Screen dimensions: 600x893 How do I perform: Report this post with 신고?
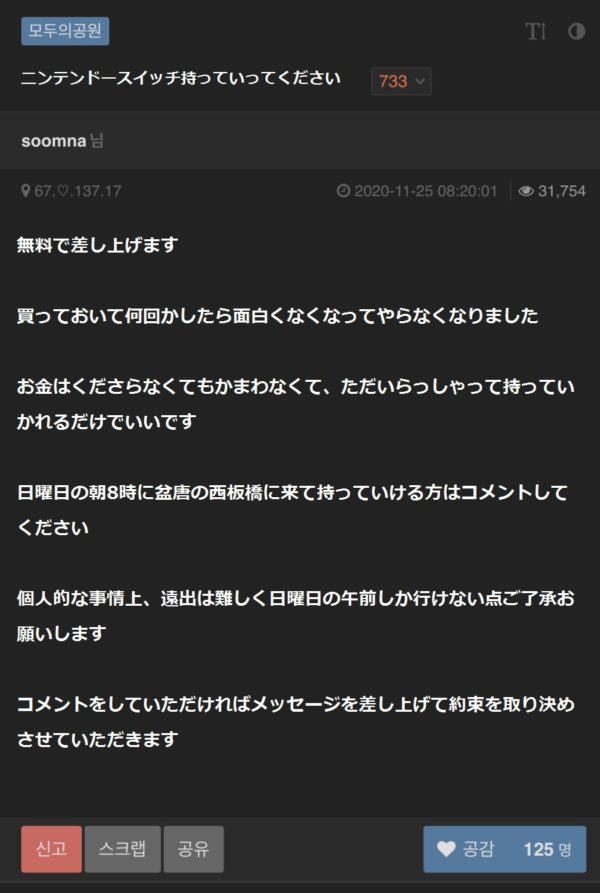coord(51,849)
